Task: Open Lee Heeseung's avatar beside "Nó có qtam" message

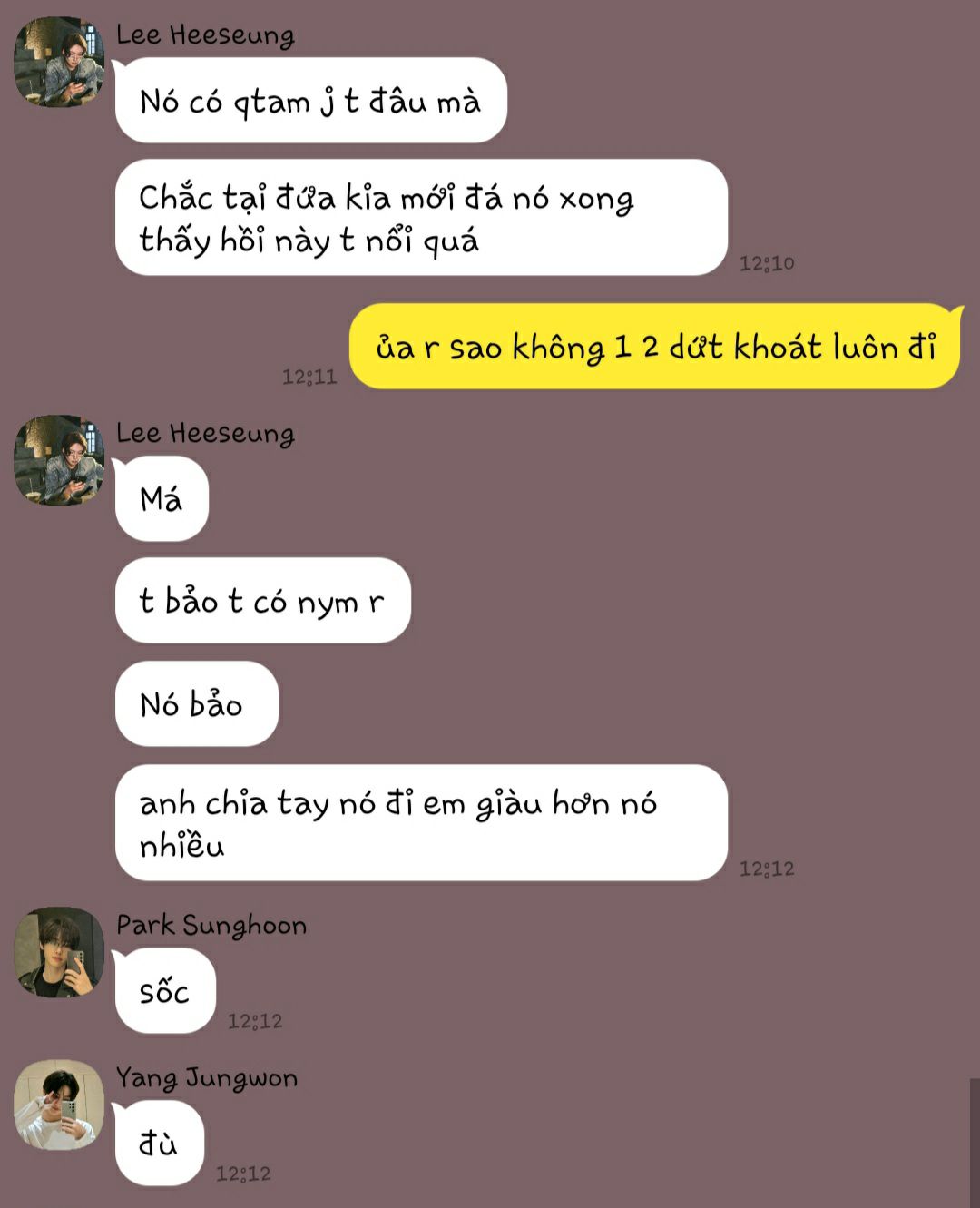Action: pos(59,62)
